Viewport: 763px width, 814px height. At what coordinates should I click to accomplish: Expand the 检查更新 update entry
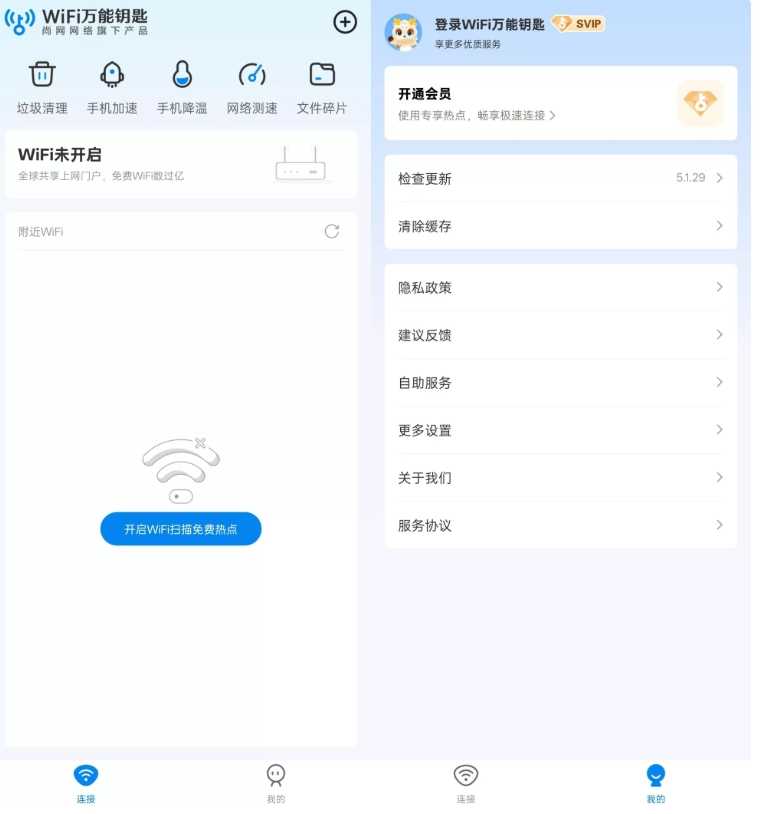click(x=560, y=178)
